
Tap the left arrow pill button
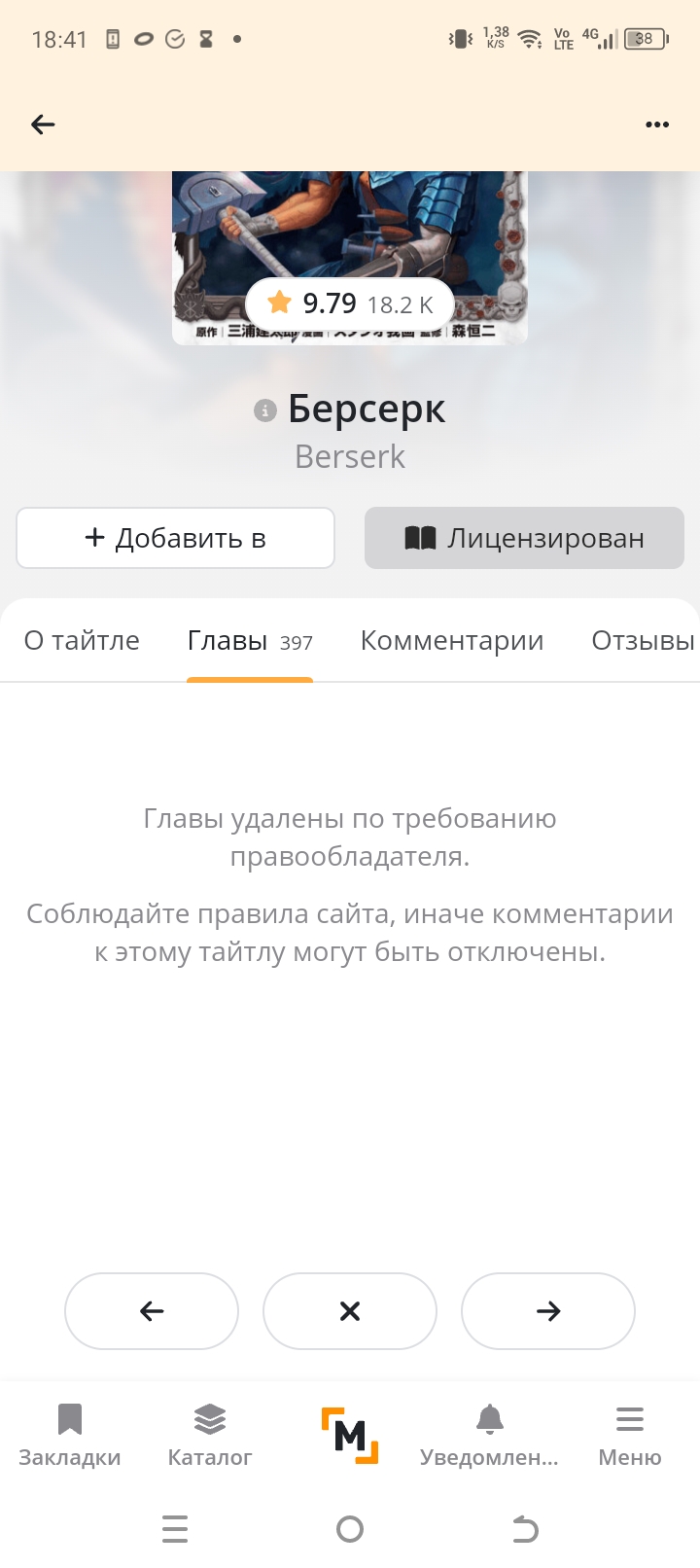152,1311
